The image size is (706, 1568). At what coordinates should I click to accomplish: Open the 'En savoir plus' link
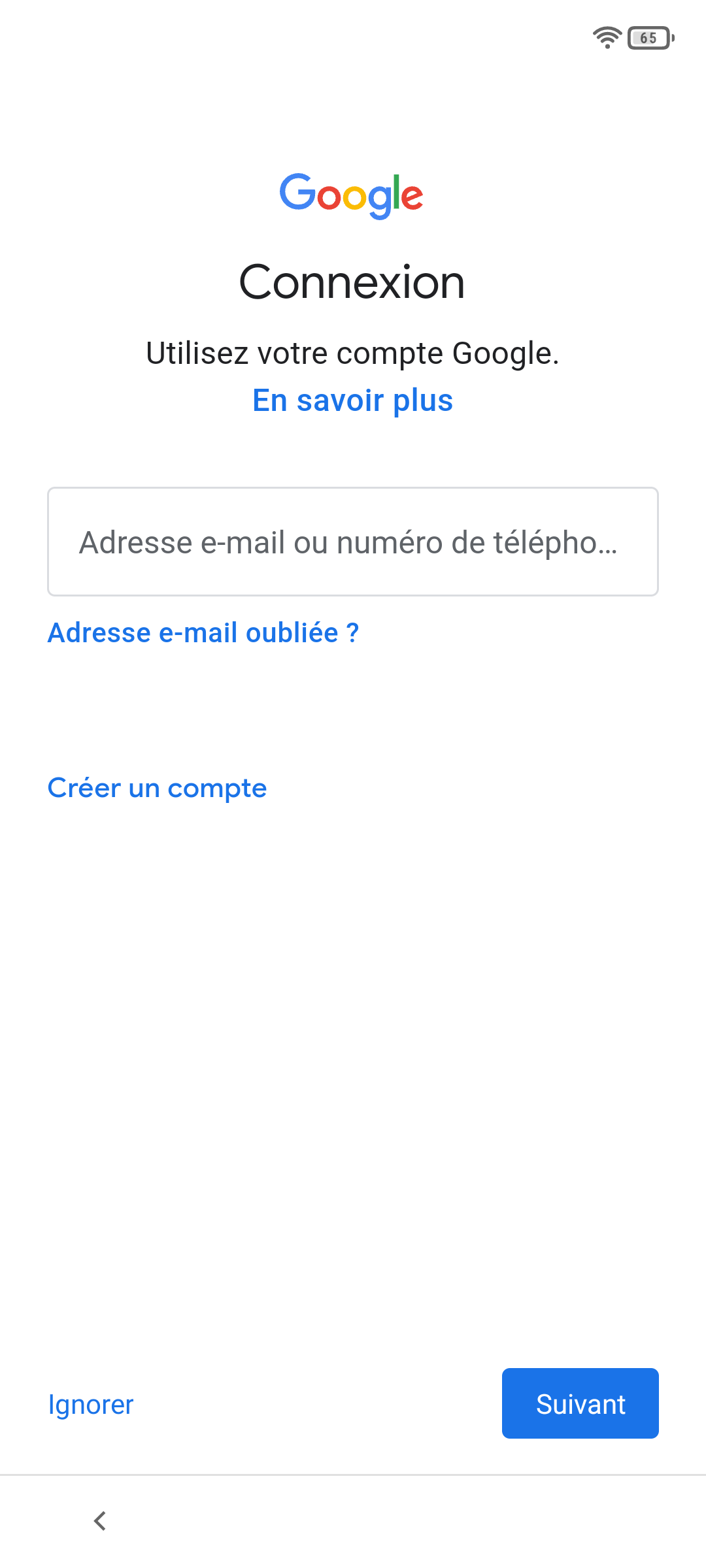(352, 400)
